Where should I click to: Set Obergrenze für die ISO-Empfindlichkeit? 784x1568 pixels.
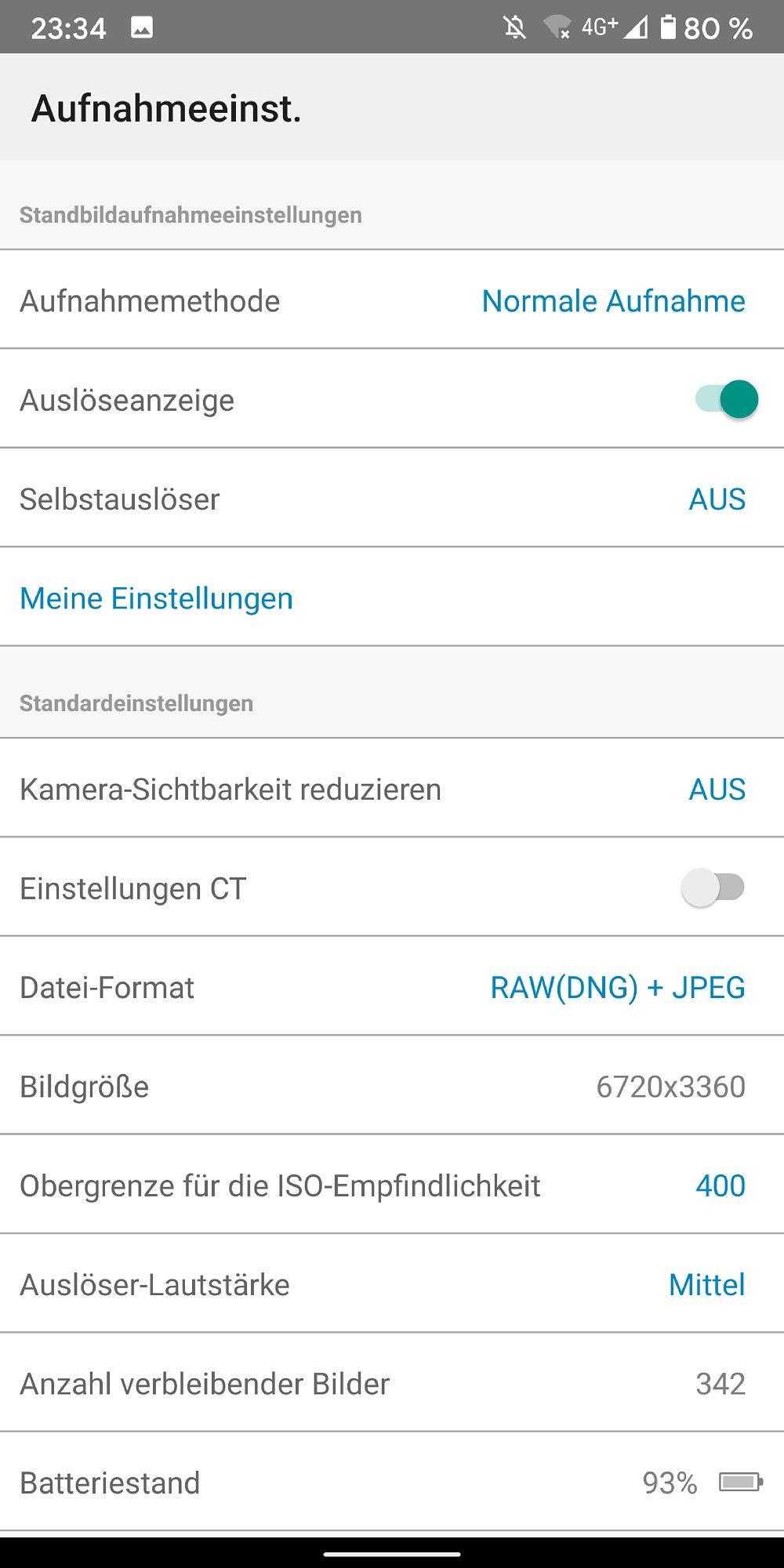[x=392, y=1186]
